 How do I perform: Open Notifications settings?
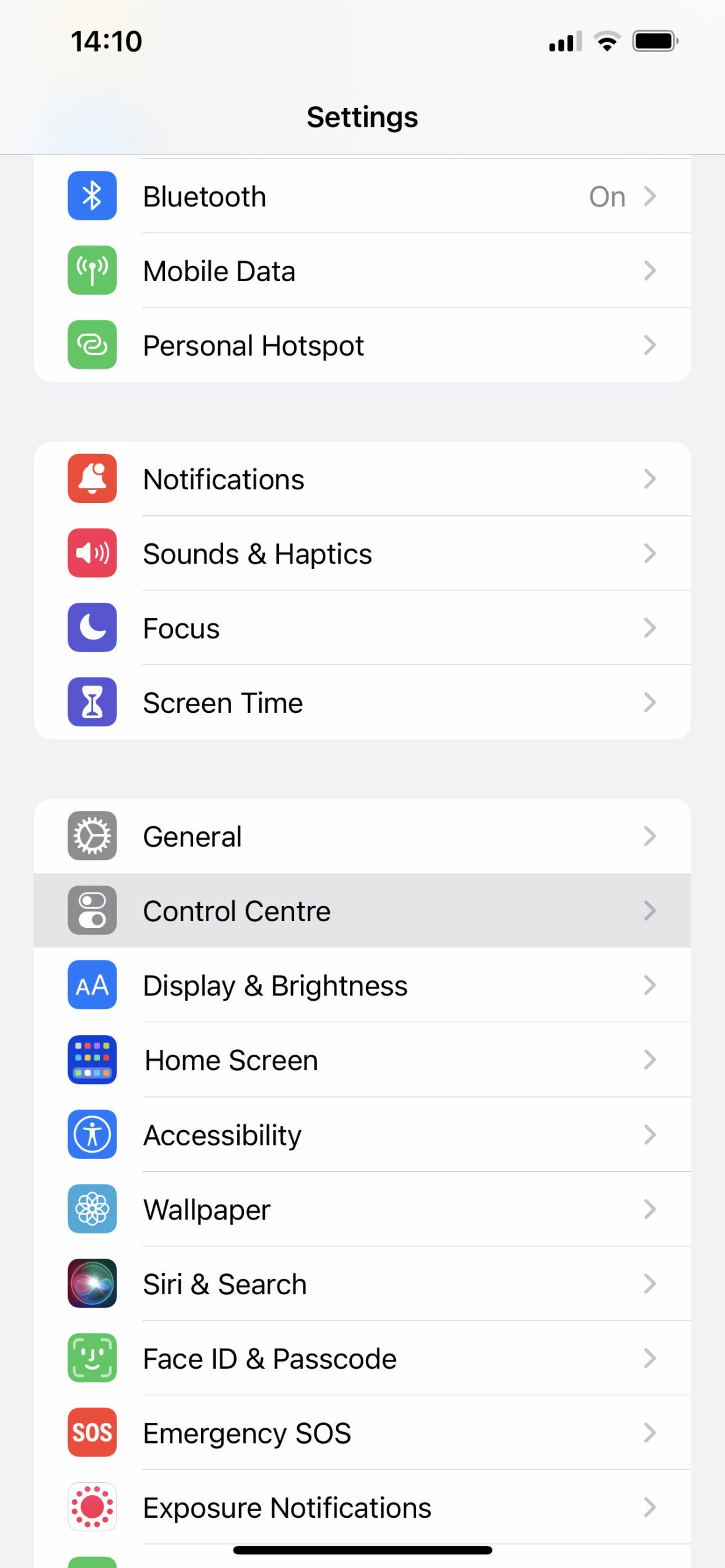[362, 479]
